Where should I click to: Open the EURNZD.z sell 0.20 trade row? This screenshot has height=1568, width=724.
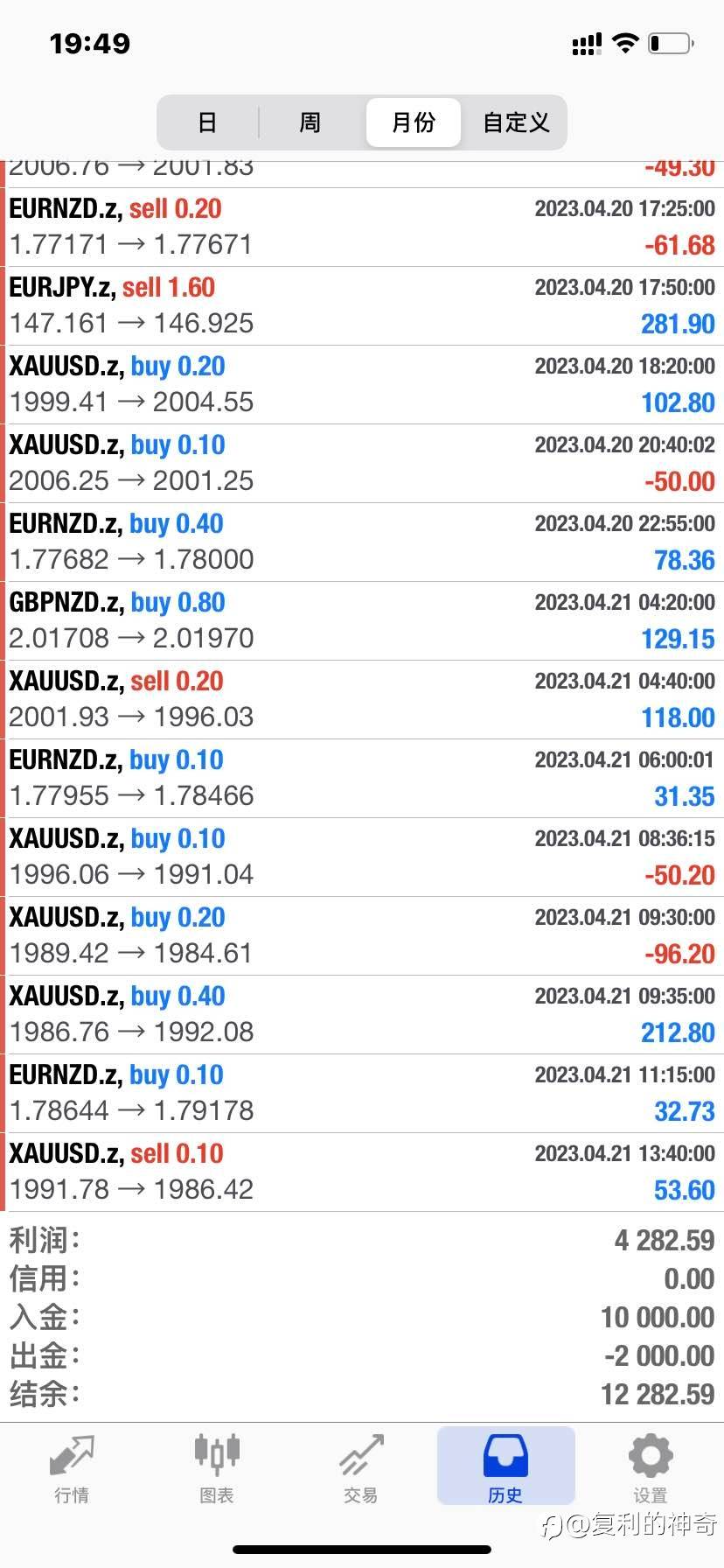pos(362,227)
